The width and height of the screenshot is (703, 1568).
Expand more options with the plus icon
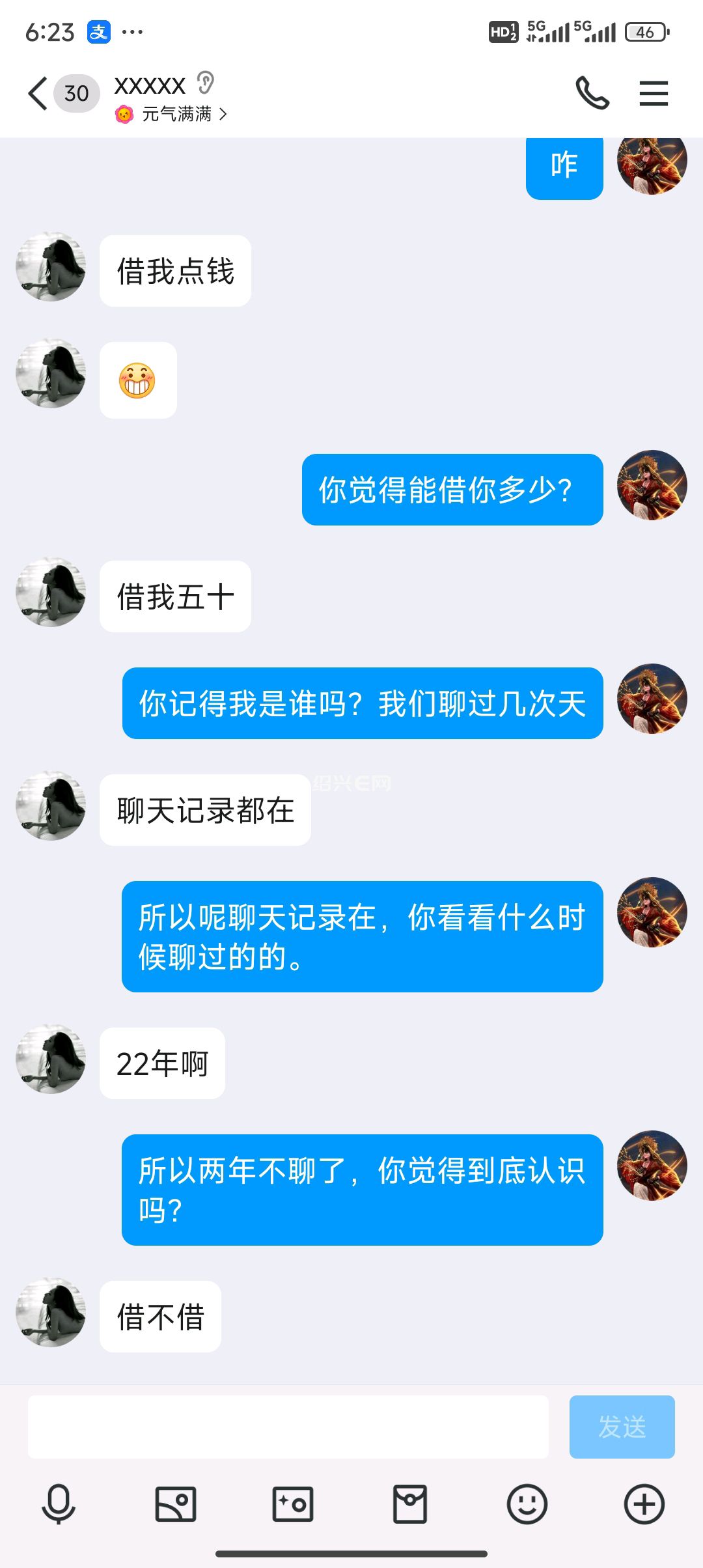coord(644,1504)
